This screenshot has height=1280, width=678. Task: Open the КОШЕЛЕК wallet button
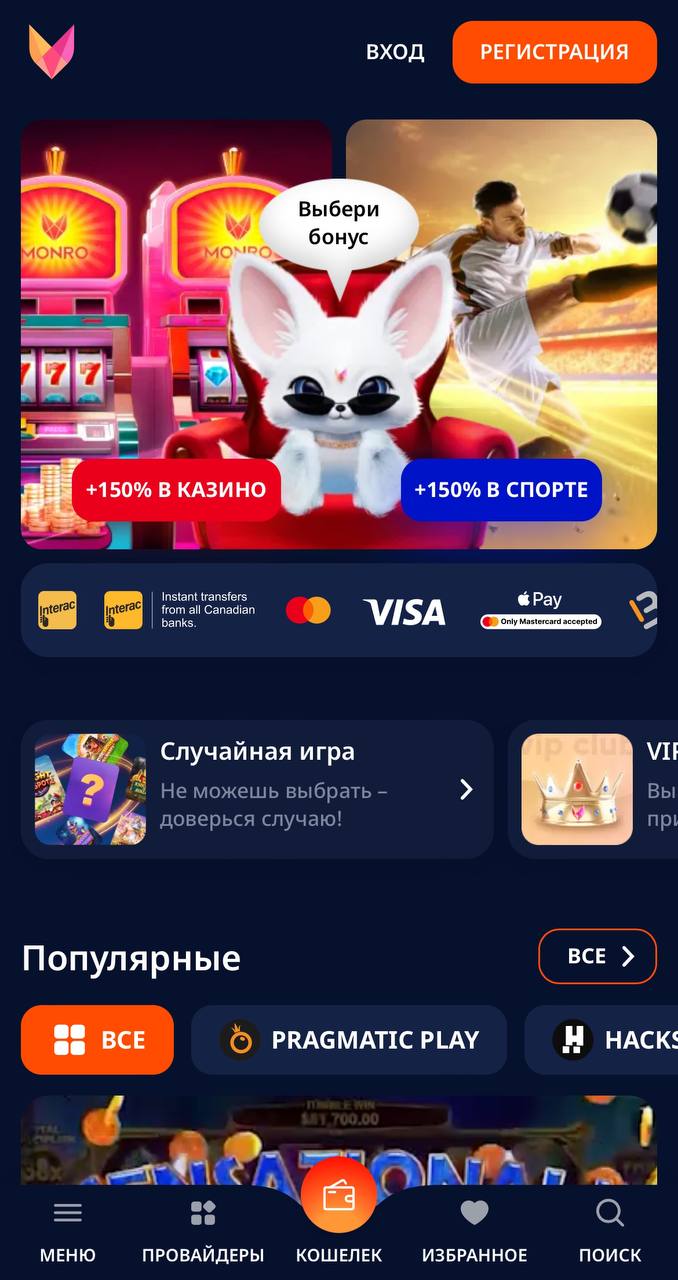339,1210
